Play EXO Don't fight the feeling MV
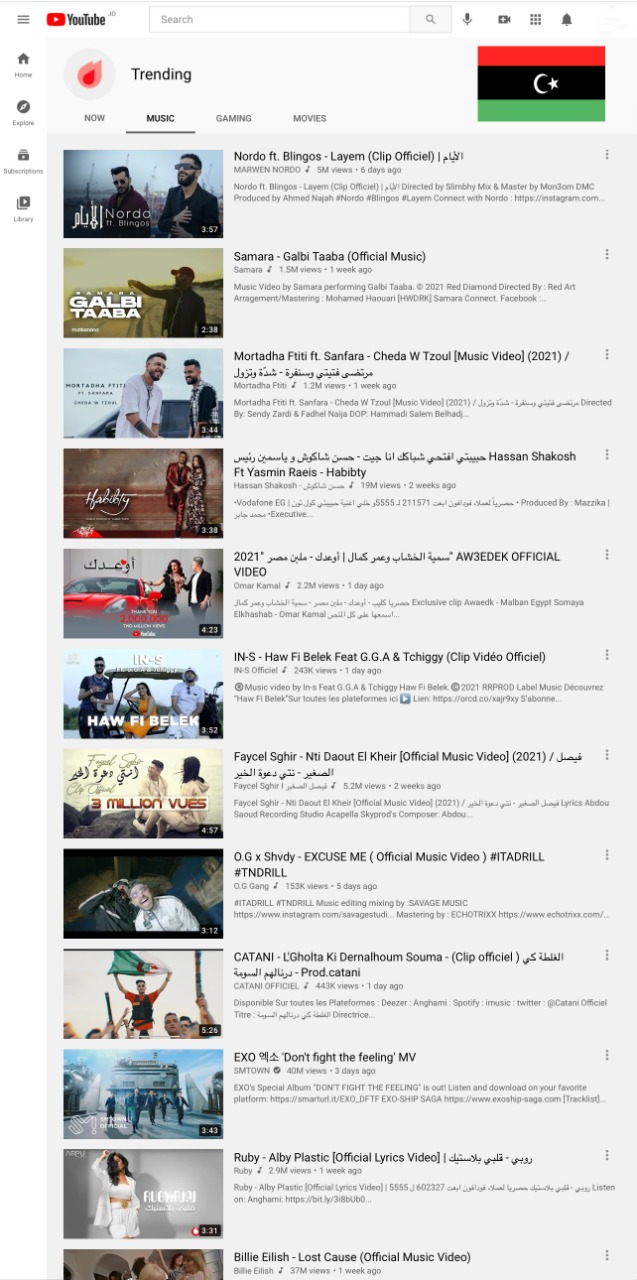Image resolution: width=637 pixels, height=1280 pixels. (143, 1093)
